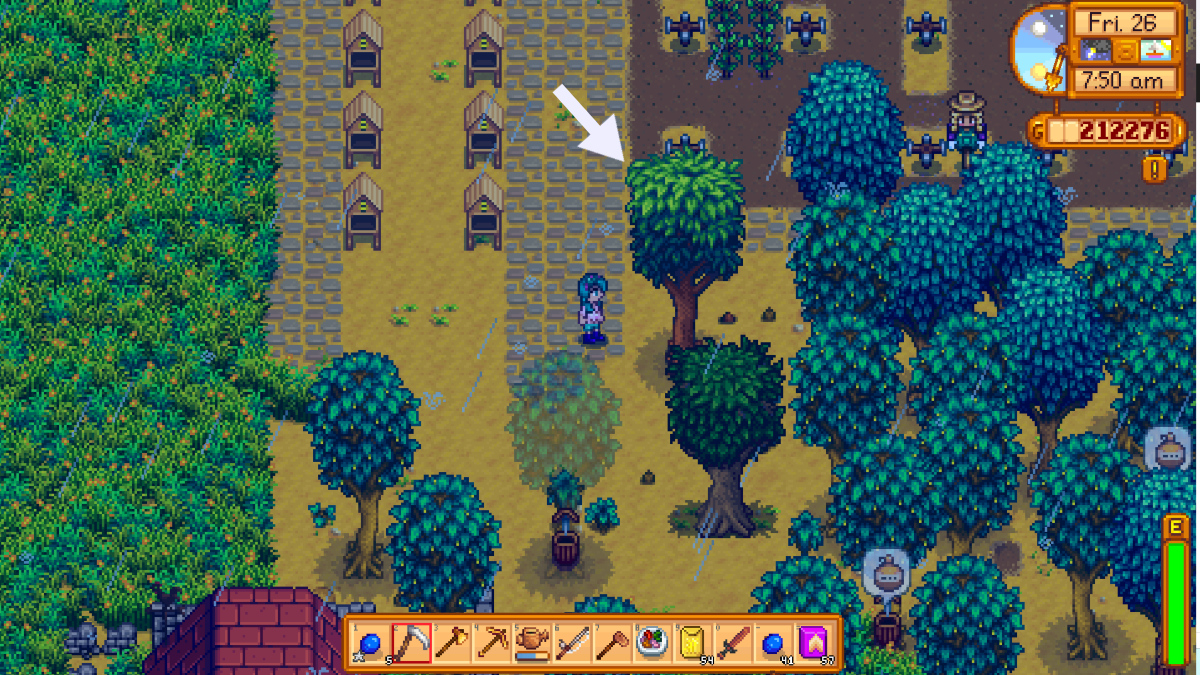Equip the sword from the hotbar
1200x675 pixels.
[x=732, y=643]
